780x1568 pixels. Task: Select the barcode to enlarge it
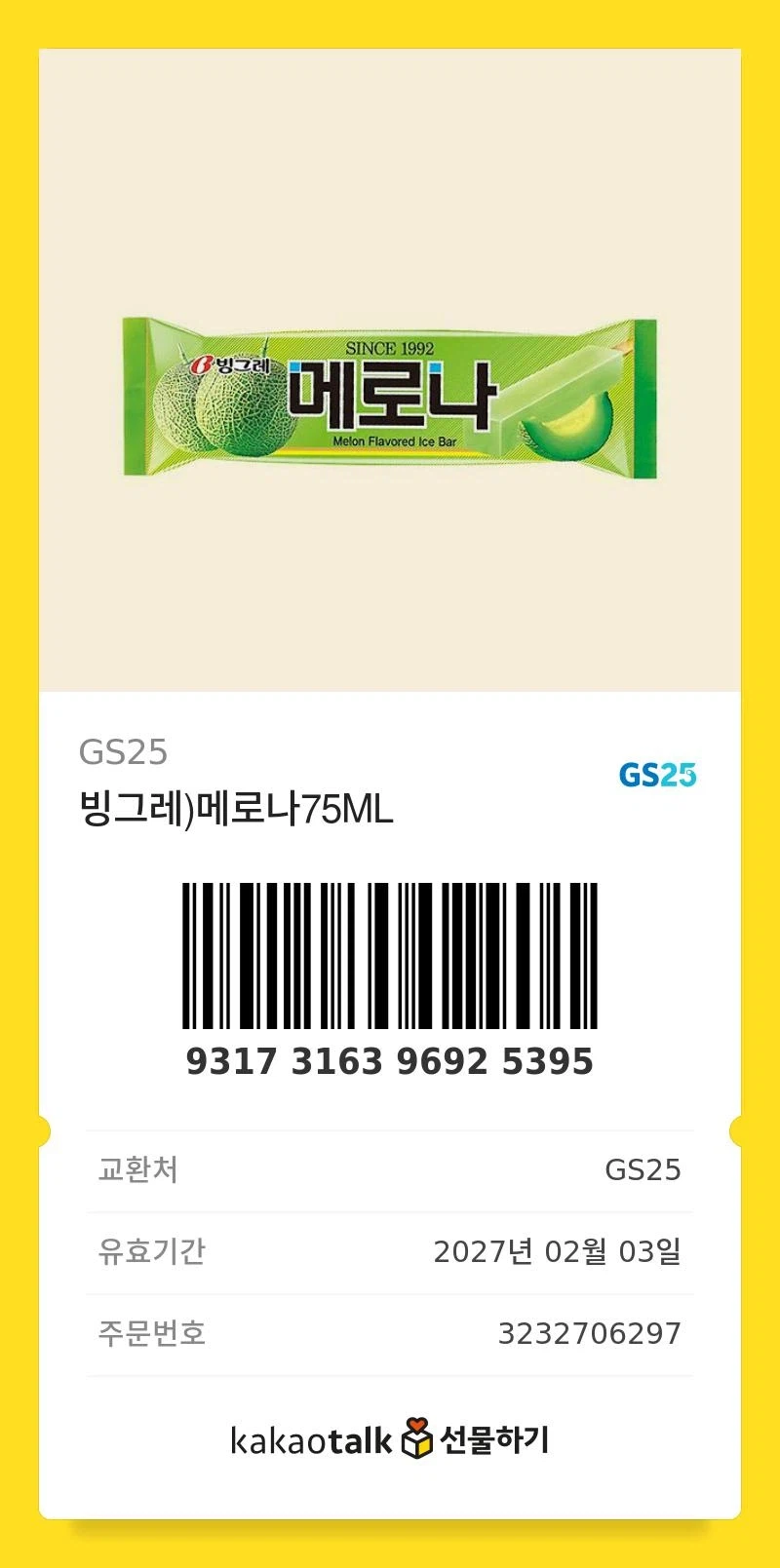coord(390,960)
